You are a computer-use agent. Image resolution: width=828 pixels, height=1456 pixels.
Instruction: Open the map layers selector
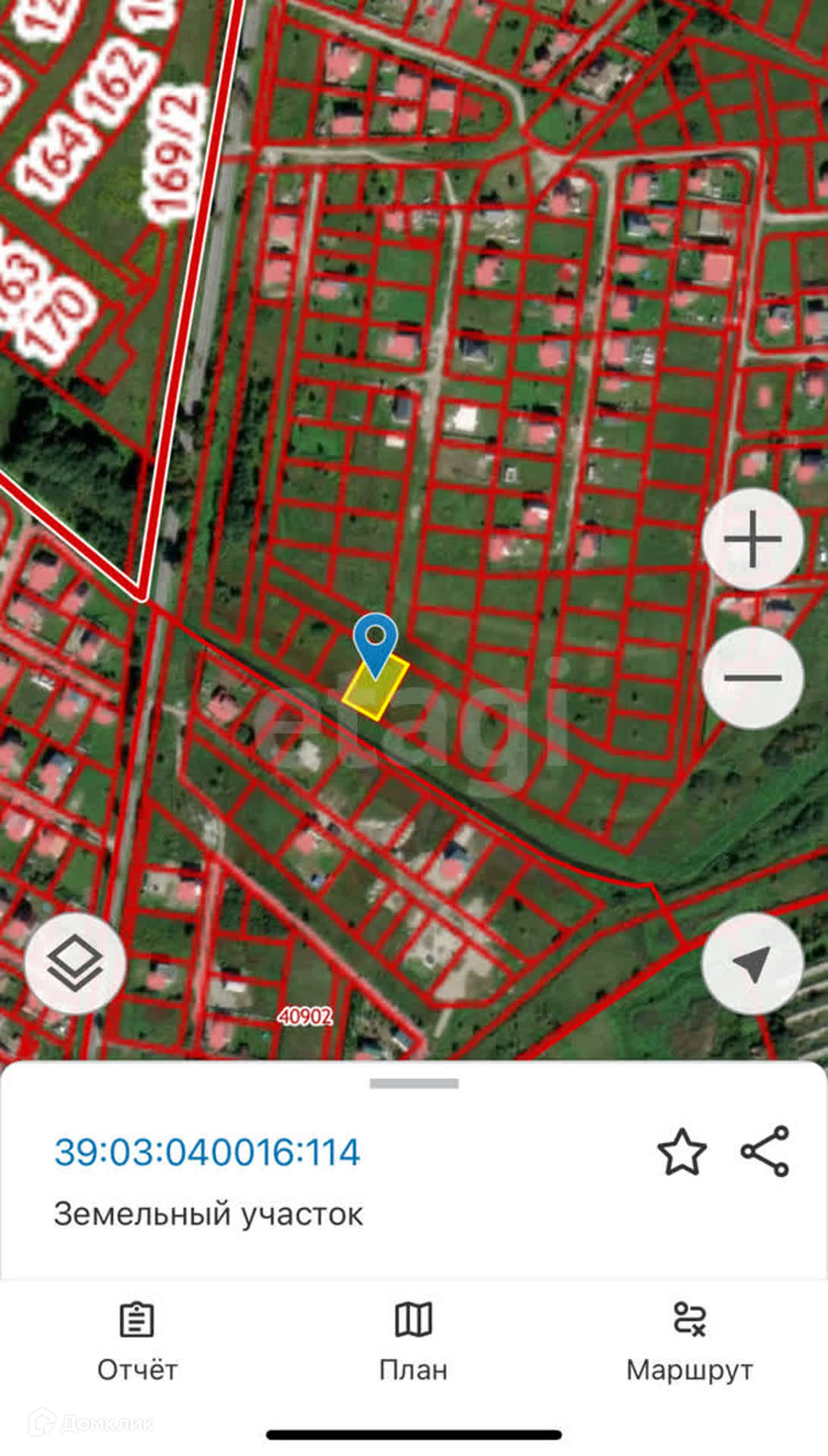(x=75, y=962)
